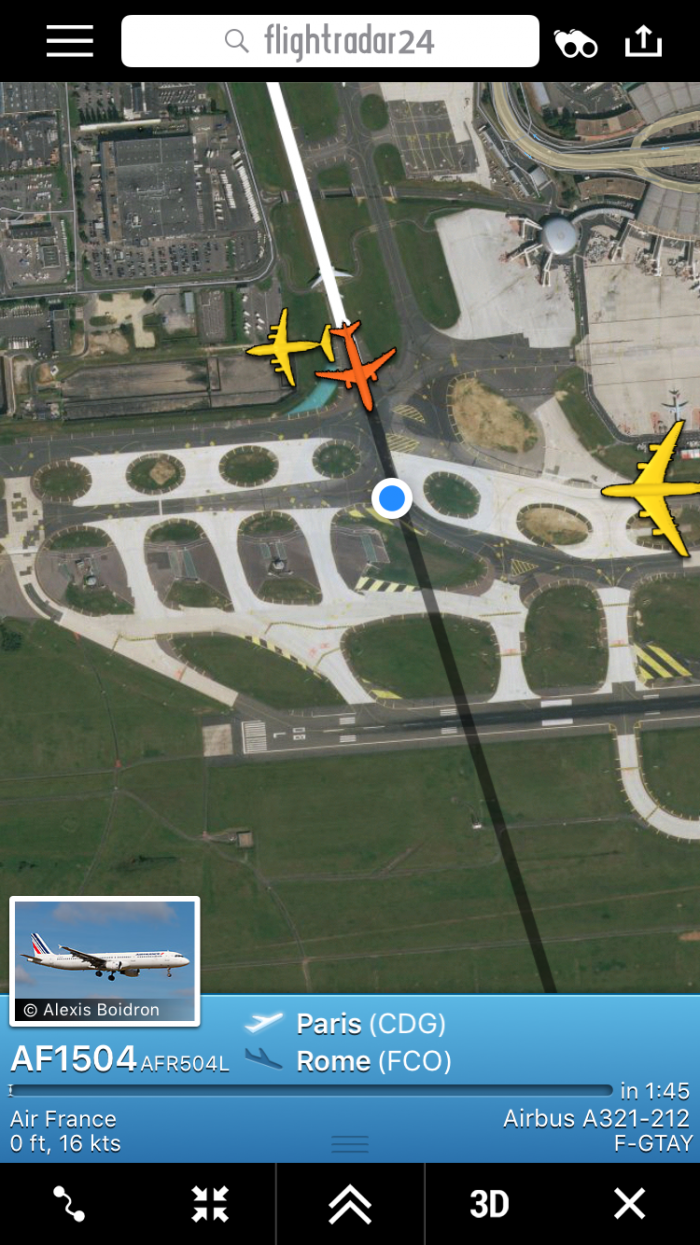Image resolution: width=700 pixels, height=1245 pixels.
Task: Switch to 3D view
Action: tap(489, 1203)
